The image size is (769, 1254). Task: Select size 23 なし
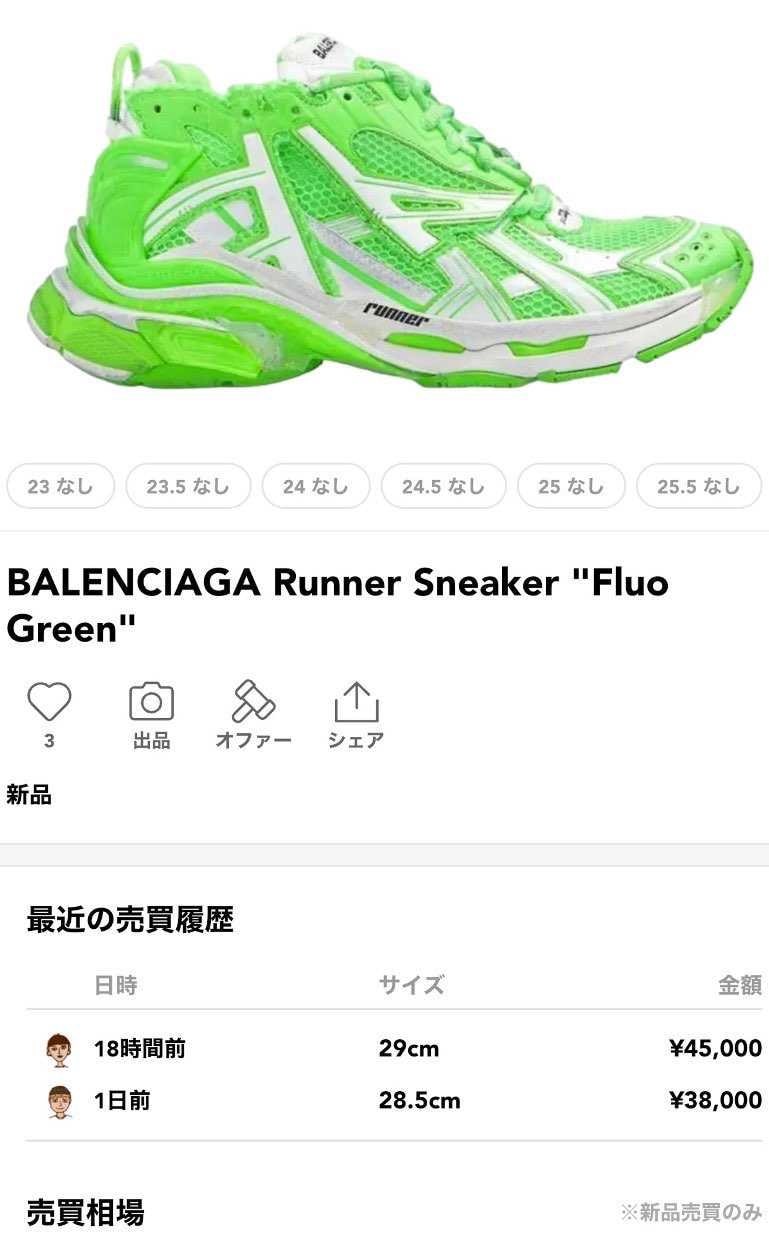pyautogui.click(x=60, y=487)
